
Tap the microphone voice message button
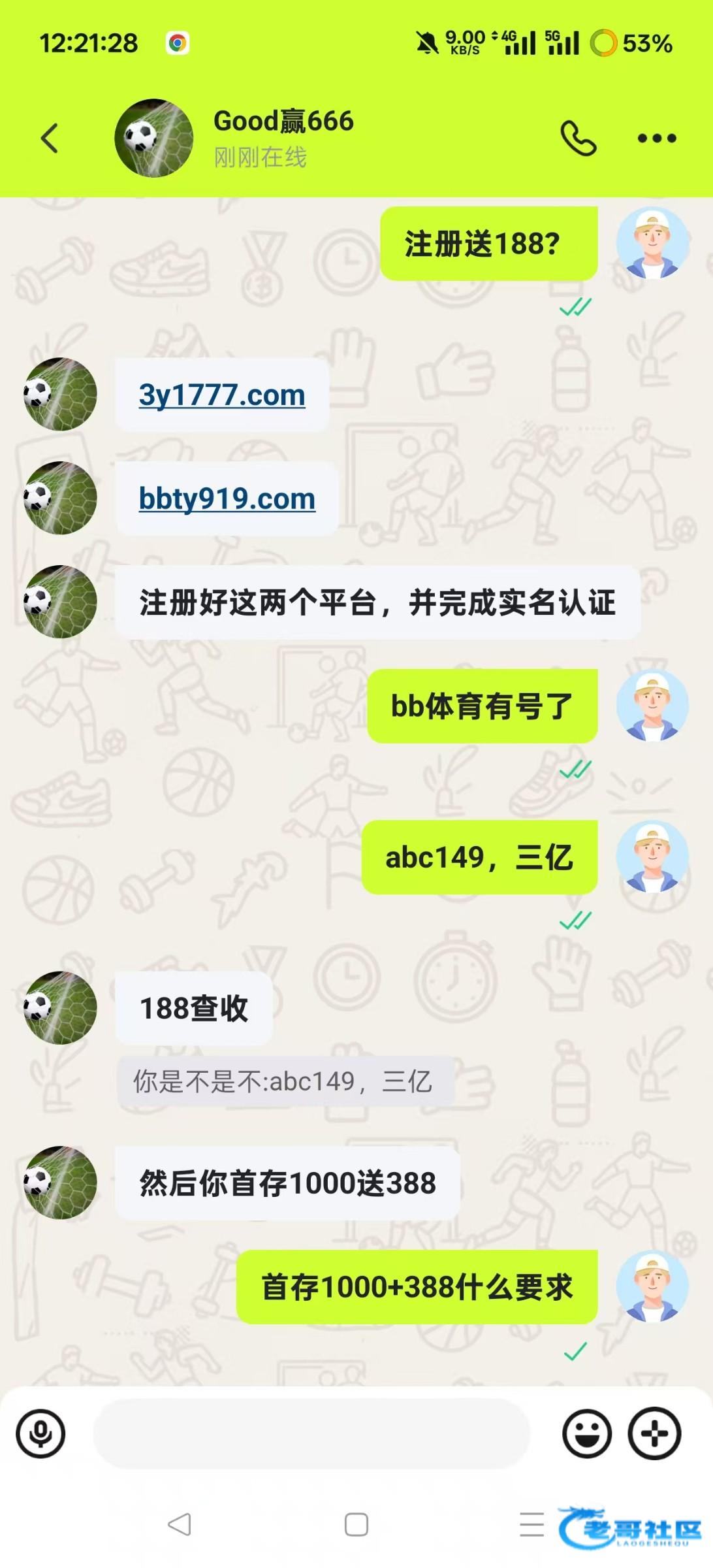coord(40,1434)
